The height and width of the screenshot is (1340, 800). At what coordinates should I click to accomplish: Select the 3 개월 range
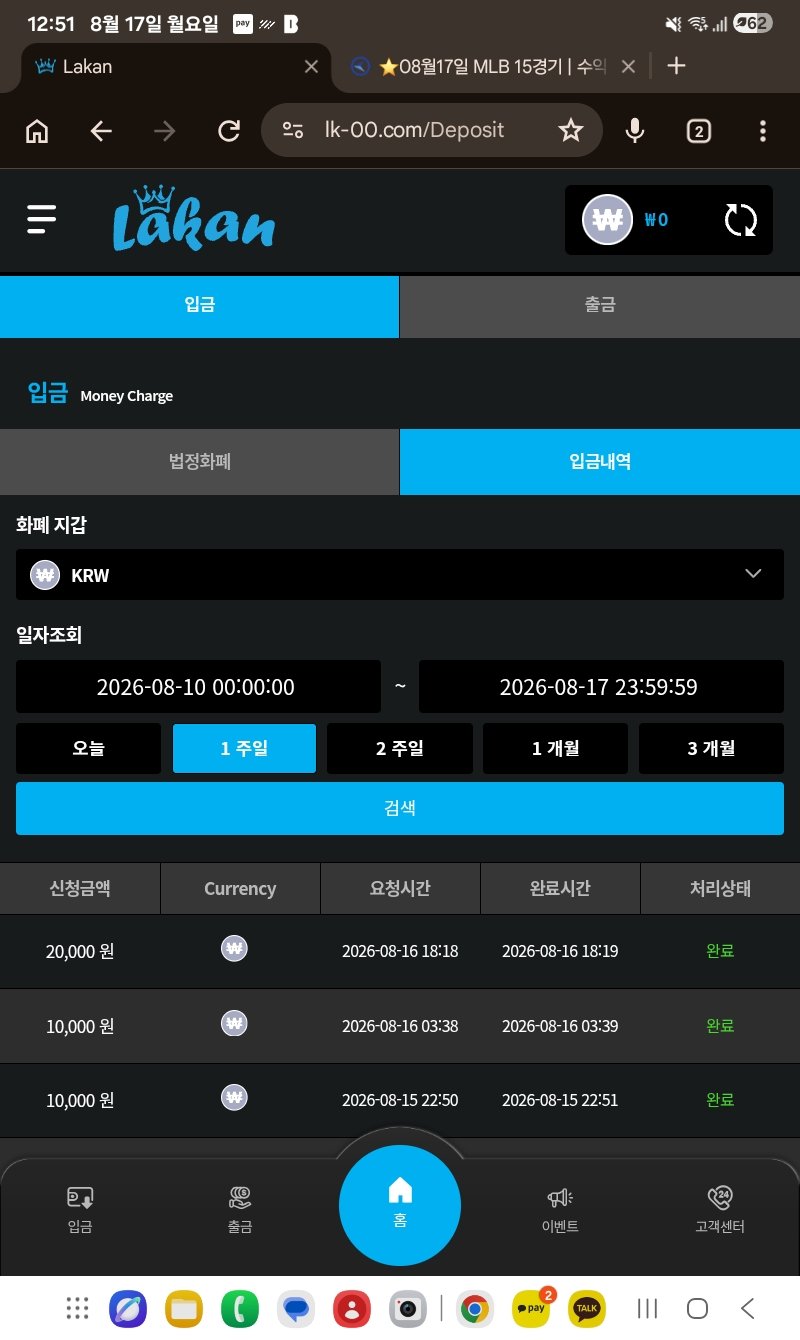click(711, 748)
